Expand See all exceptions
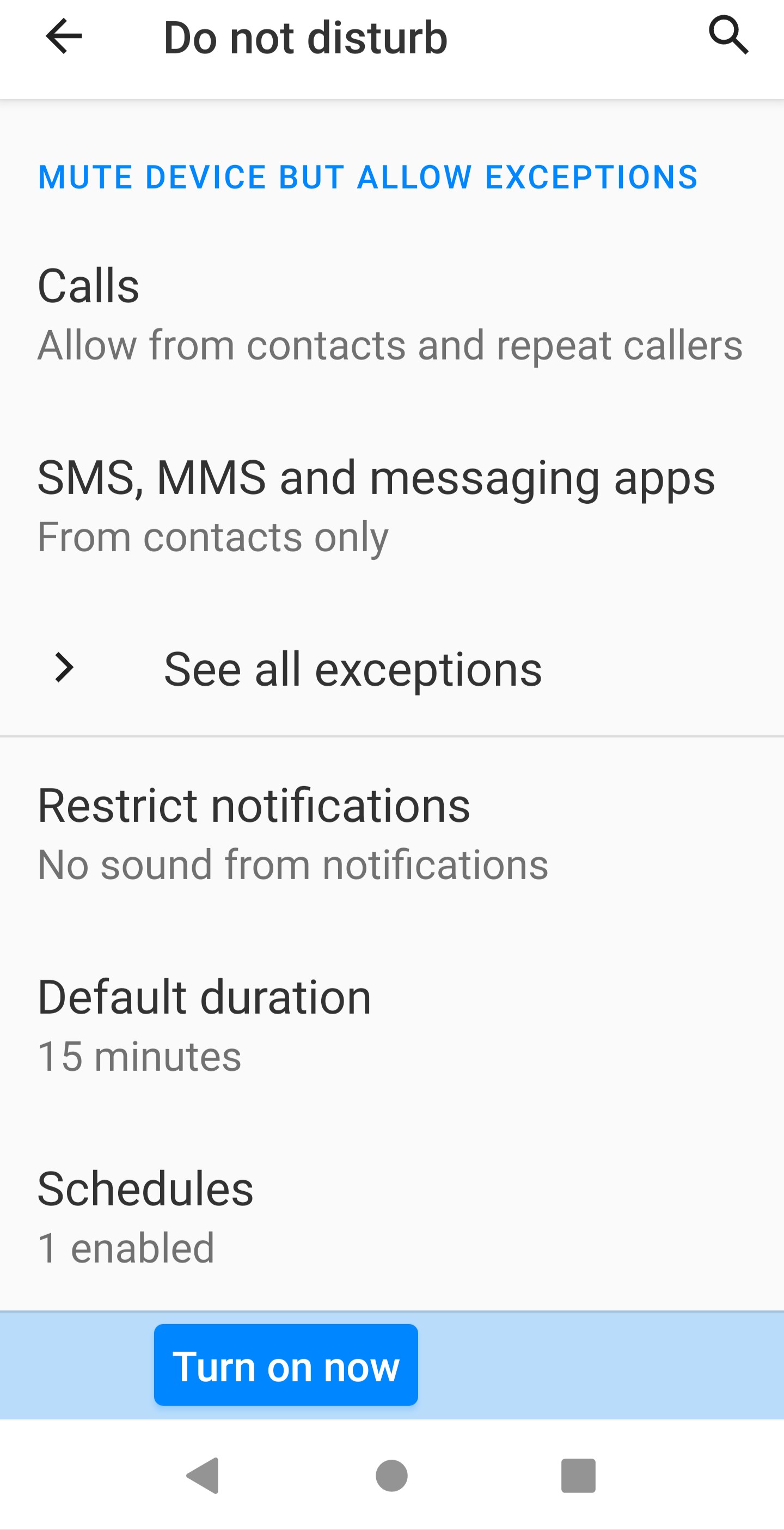This screenshot has width=784, height=1530. point(391,669)
